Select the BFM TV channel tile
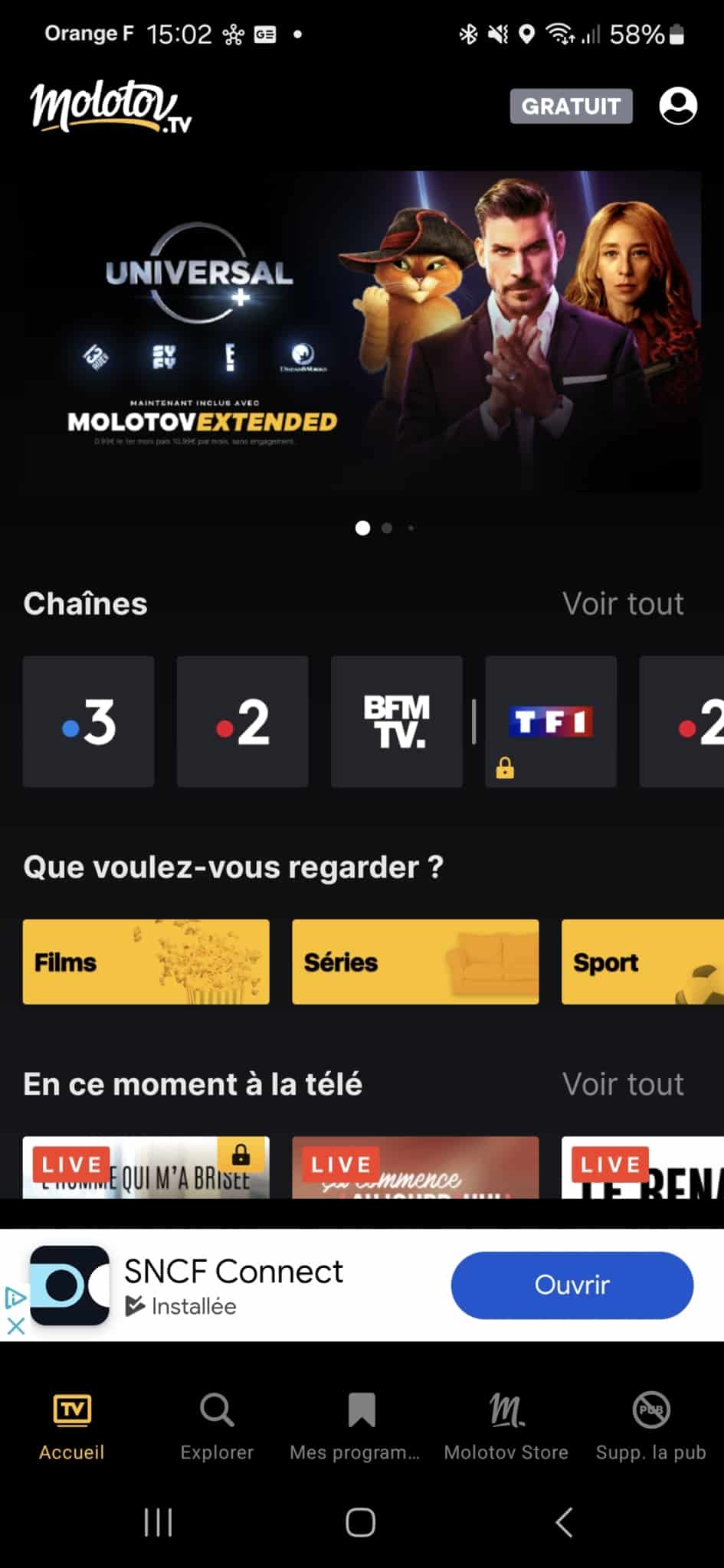The height and width of the screenshot is (1568, 724). [395, 720]
